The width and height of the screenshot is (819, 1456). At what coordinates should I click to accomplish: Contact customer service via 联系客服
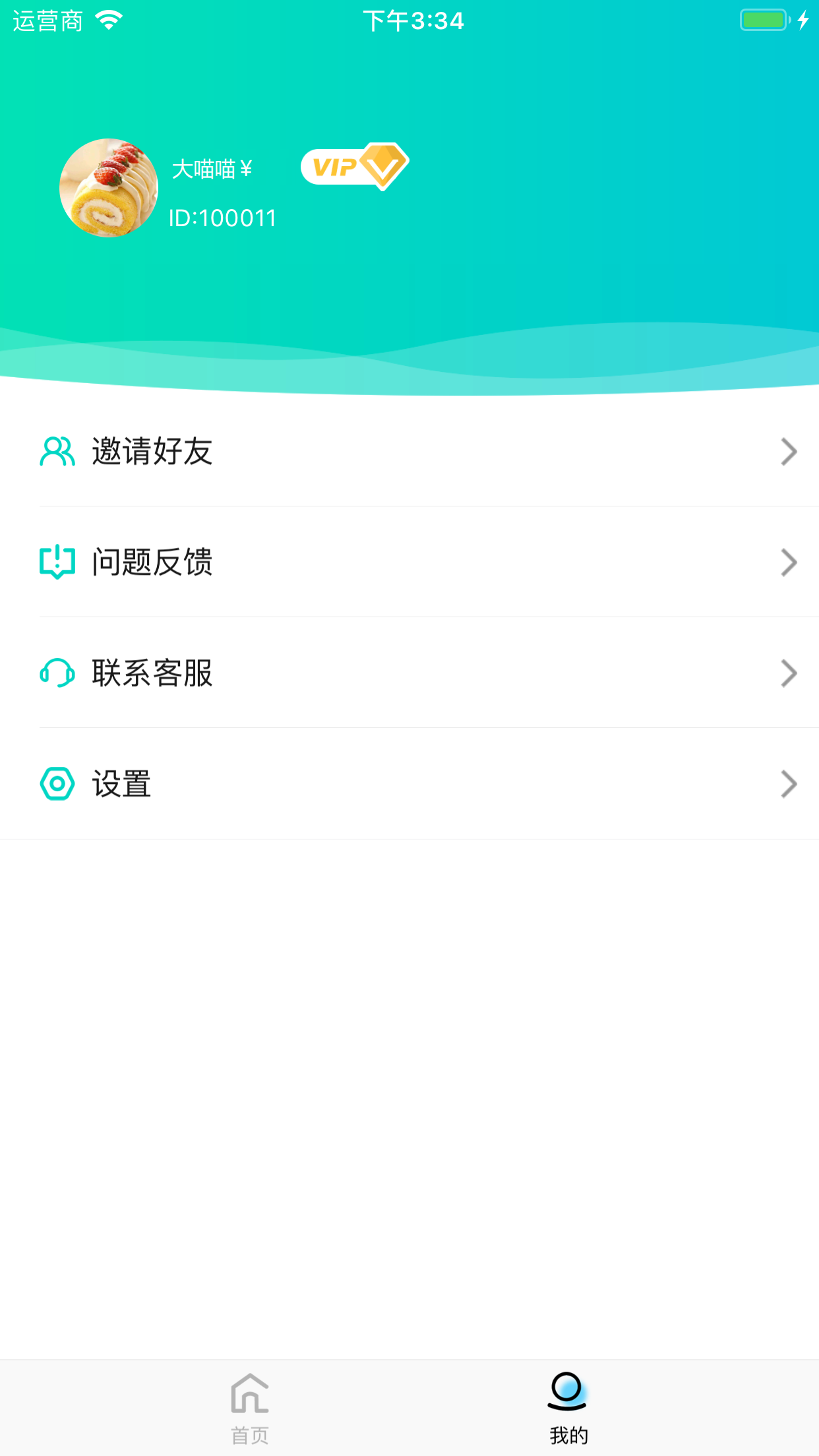[x=409, y=673]
